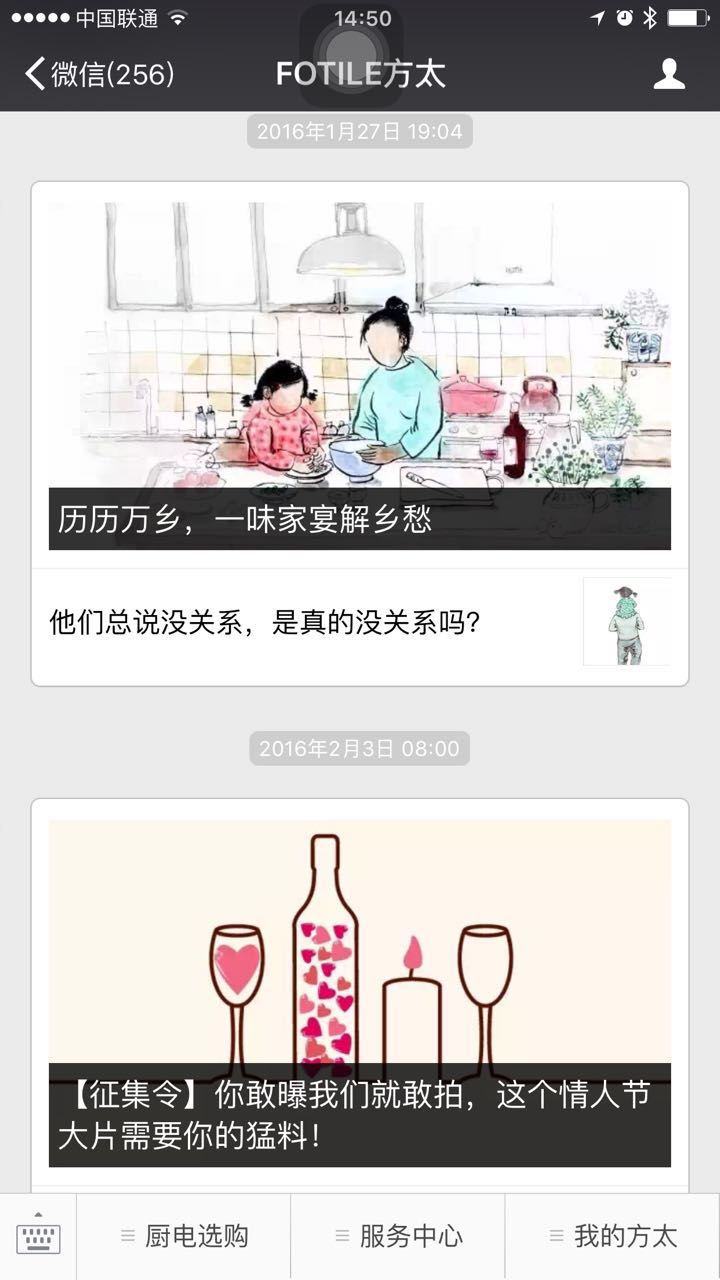The height and width of the screenshot is (1280, 720).
Task: Go back to the 微信 chat list
Action: [98, 74]
